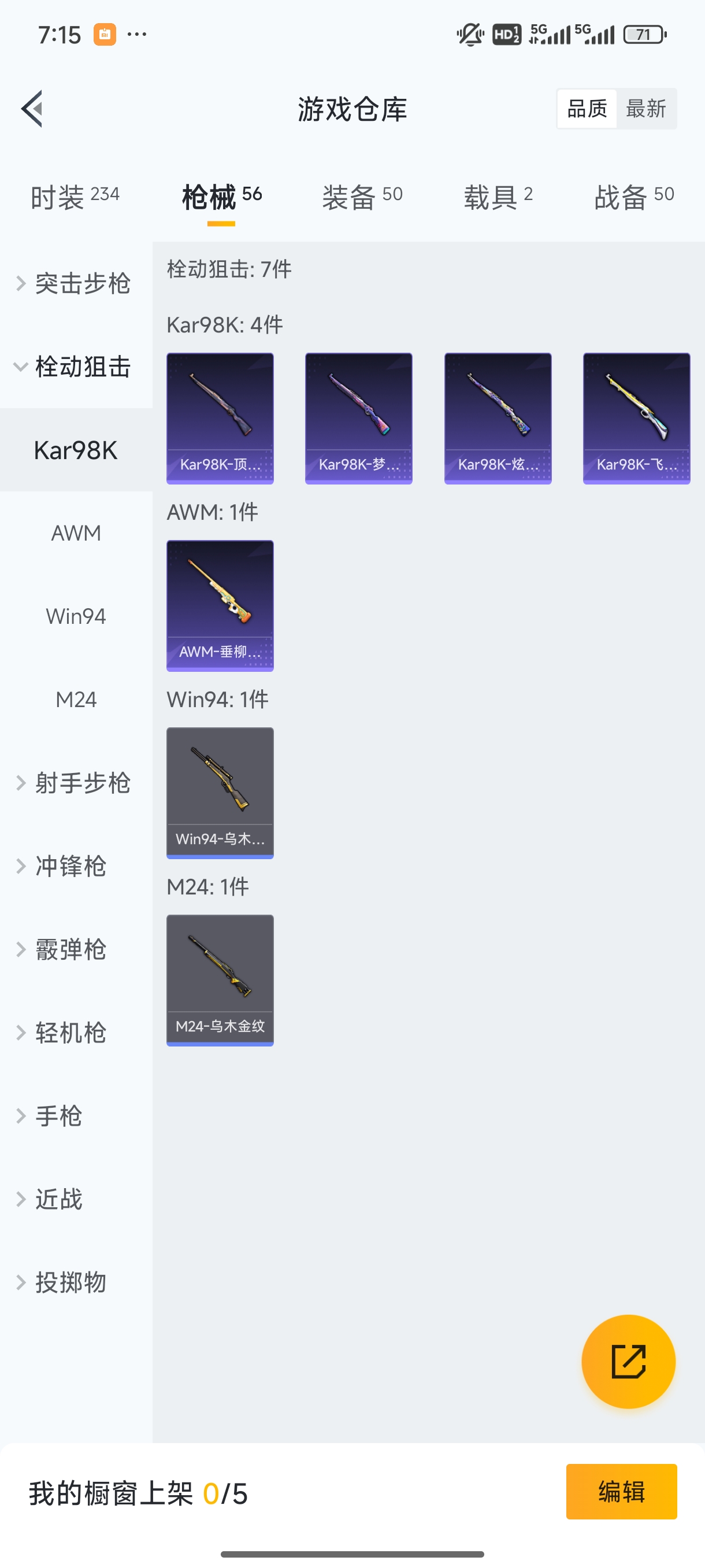Select the Kar98K-顶... skin thumbnail
The height and width of the screenshot is (1568, 705).
coord(220,418)
